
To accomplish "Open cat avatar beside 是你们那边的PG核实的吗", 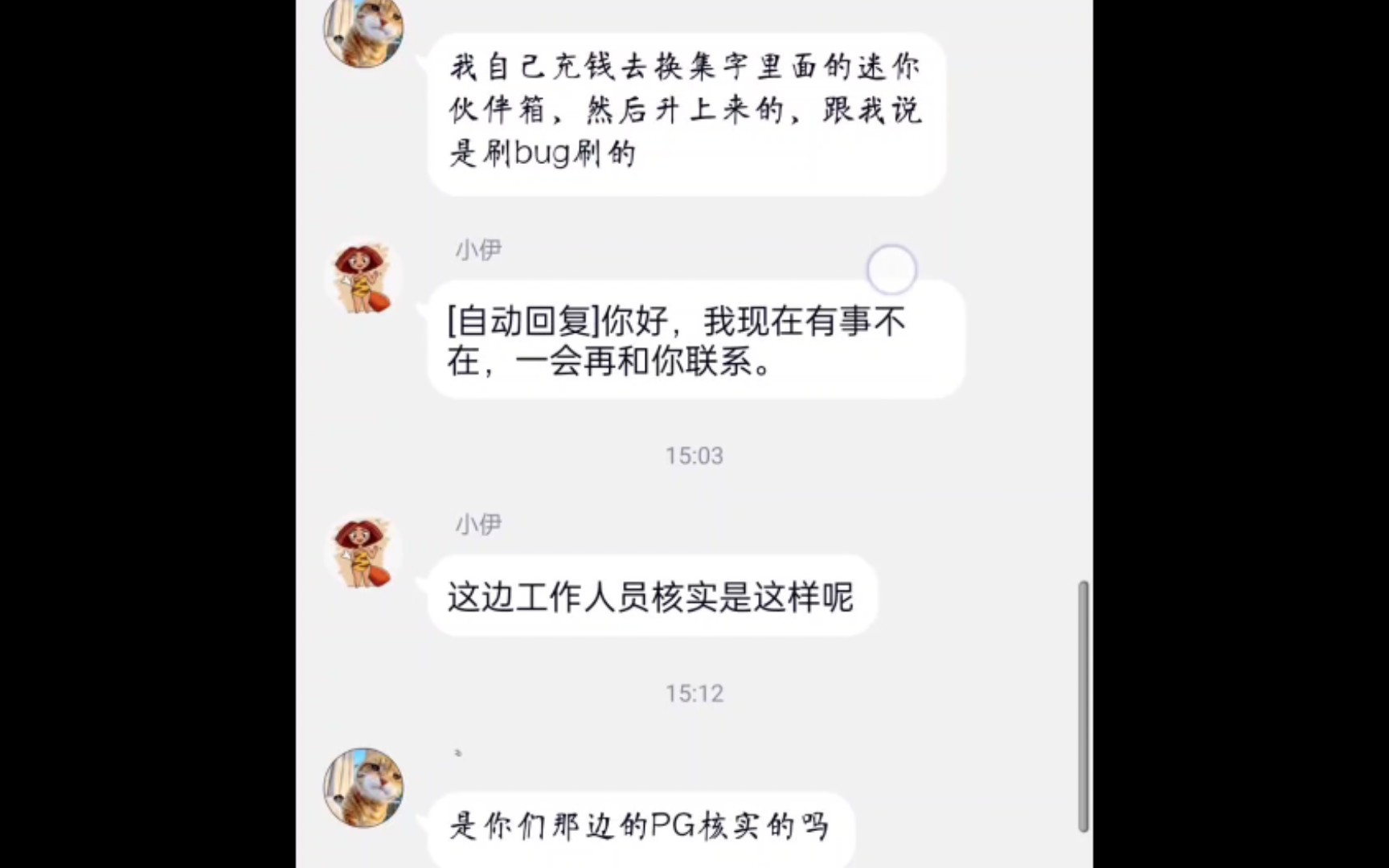I will pyautogui.click(x=363, y=788).
